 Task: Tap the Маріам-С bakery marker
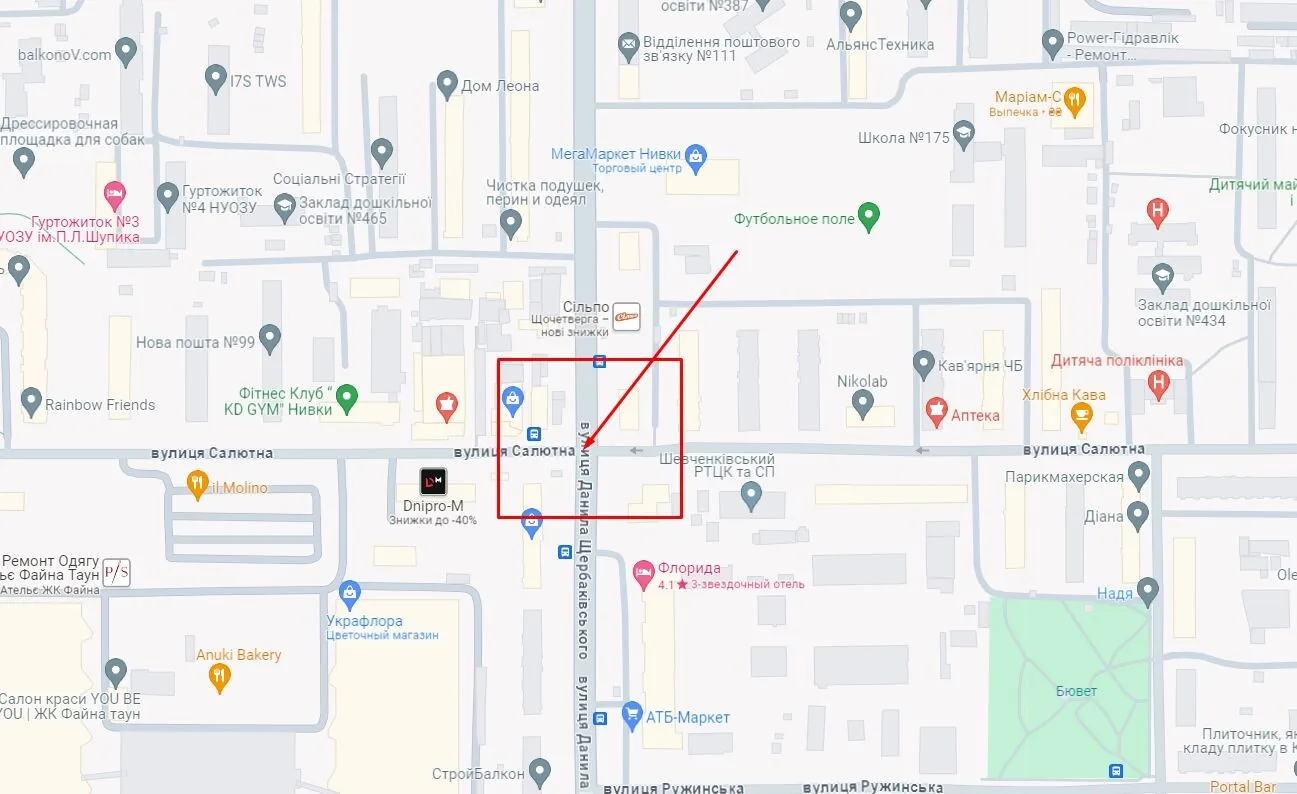tap(1075, 99)
